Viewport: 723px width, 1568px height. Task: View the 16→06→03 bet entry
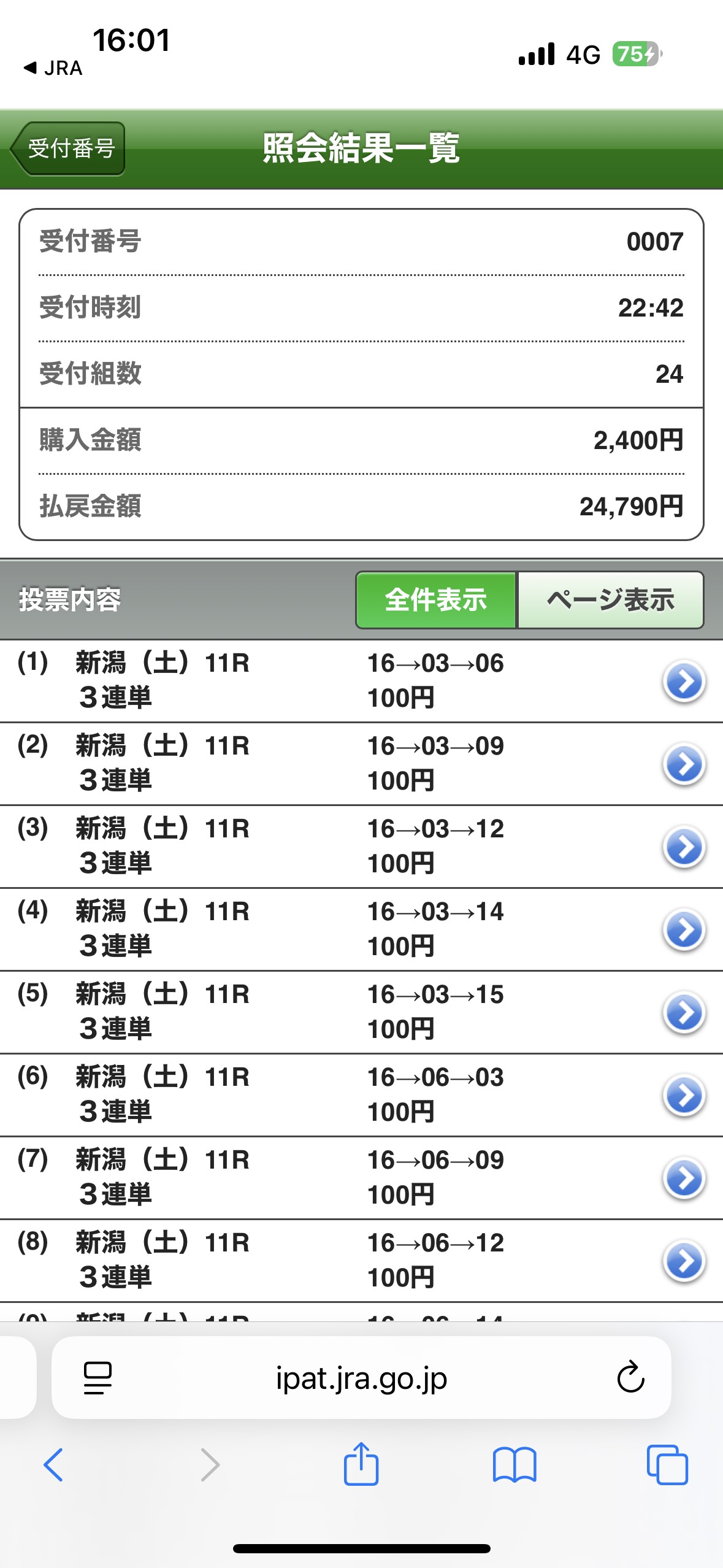pos(684,1095)
